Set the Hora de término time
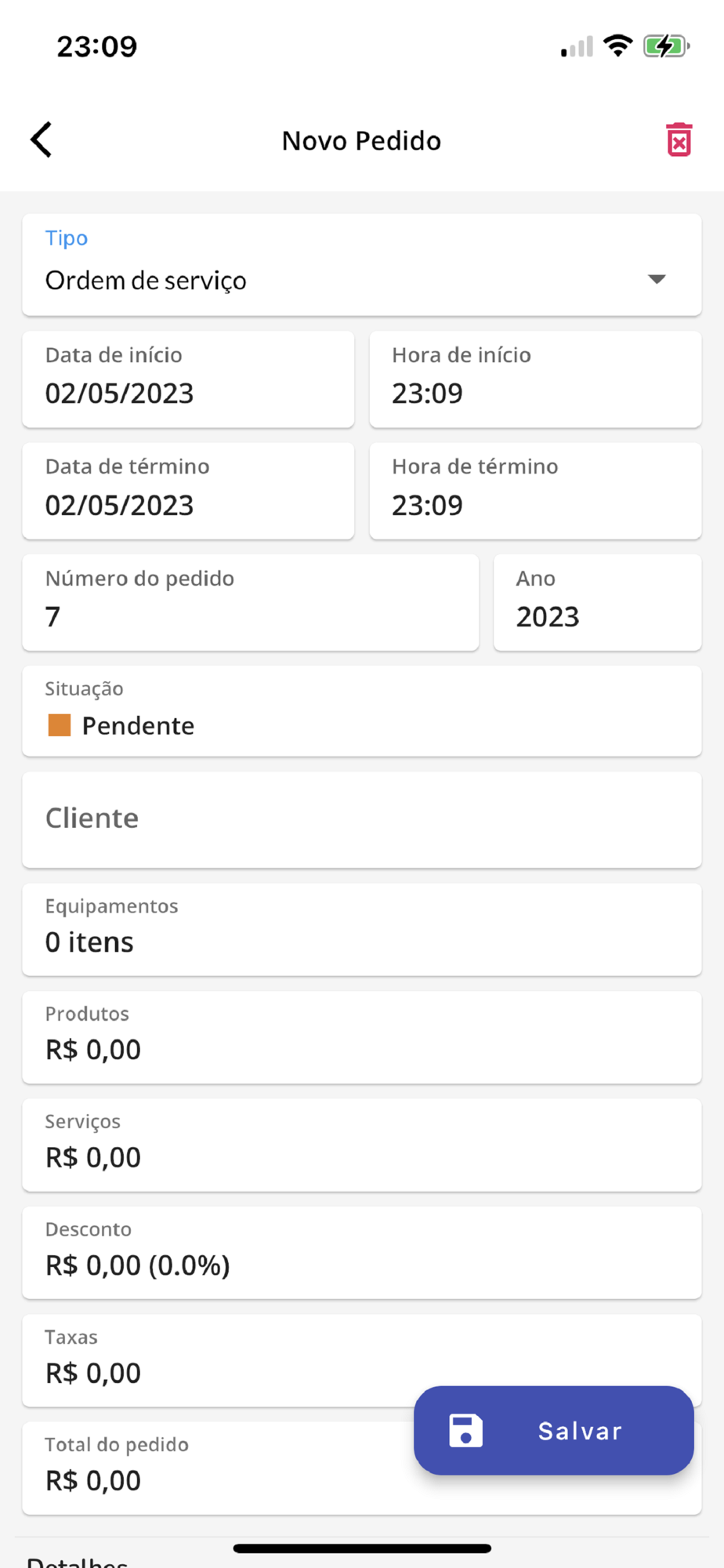This screenshot has height=1568, width=724. [x=535, y=491]
